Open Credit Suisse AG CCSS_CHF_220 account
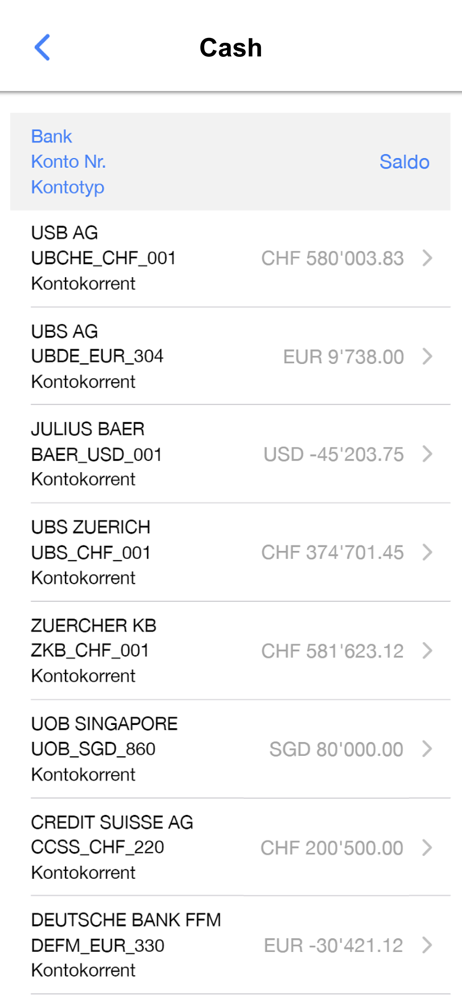 pos(230,847)
